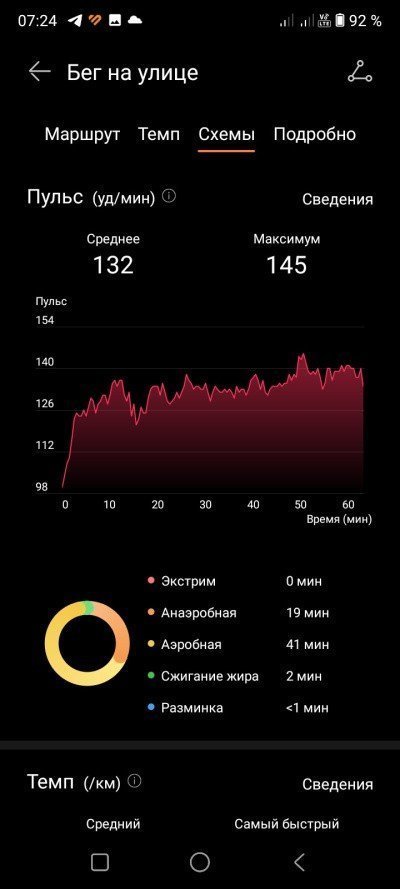Open the Подробно tab
The height and width of the screenshot is (889, 400).
pos(314,134)
